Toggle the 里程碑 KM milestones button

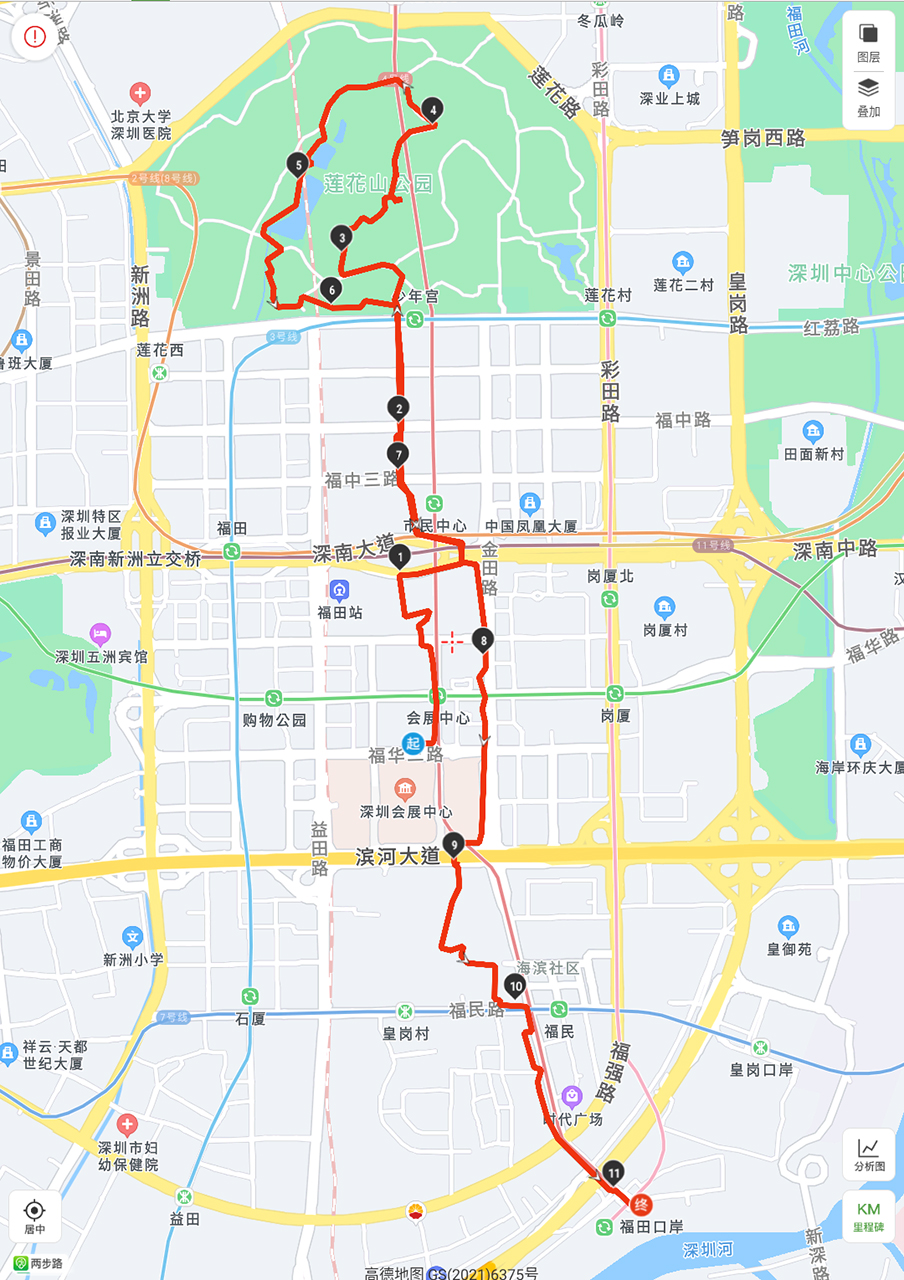[x=868, y=1215]
